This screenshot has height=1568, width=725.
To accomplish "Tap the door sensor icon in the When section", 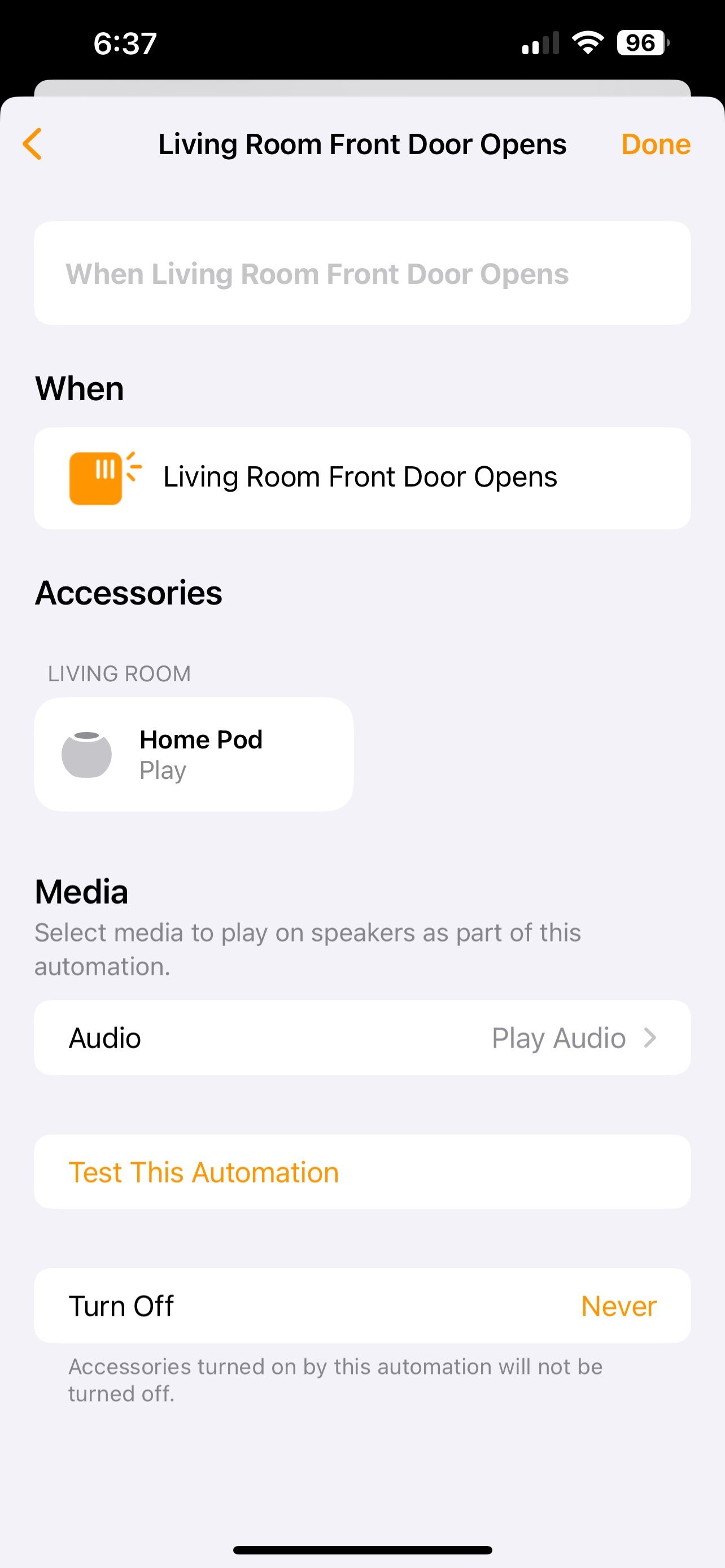I will tap(103, 477).
